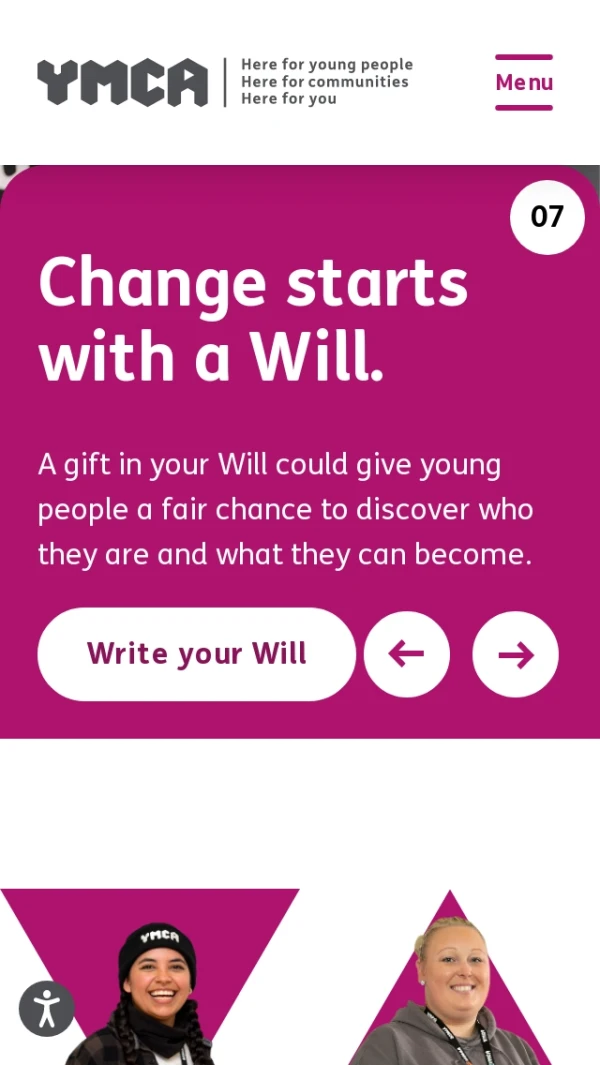
Task: Go to the YMCA homepage logo
Action: pos(123,82)
